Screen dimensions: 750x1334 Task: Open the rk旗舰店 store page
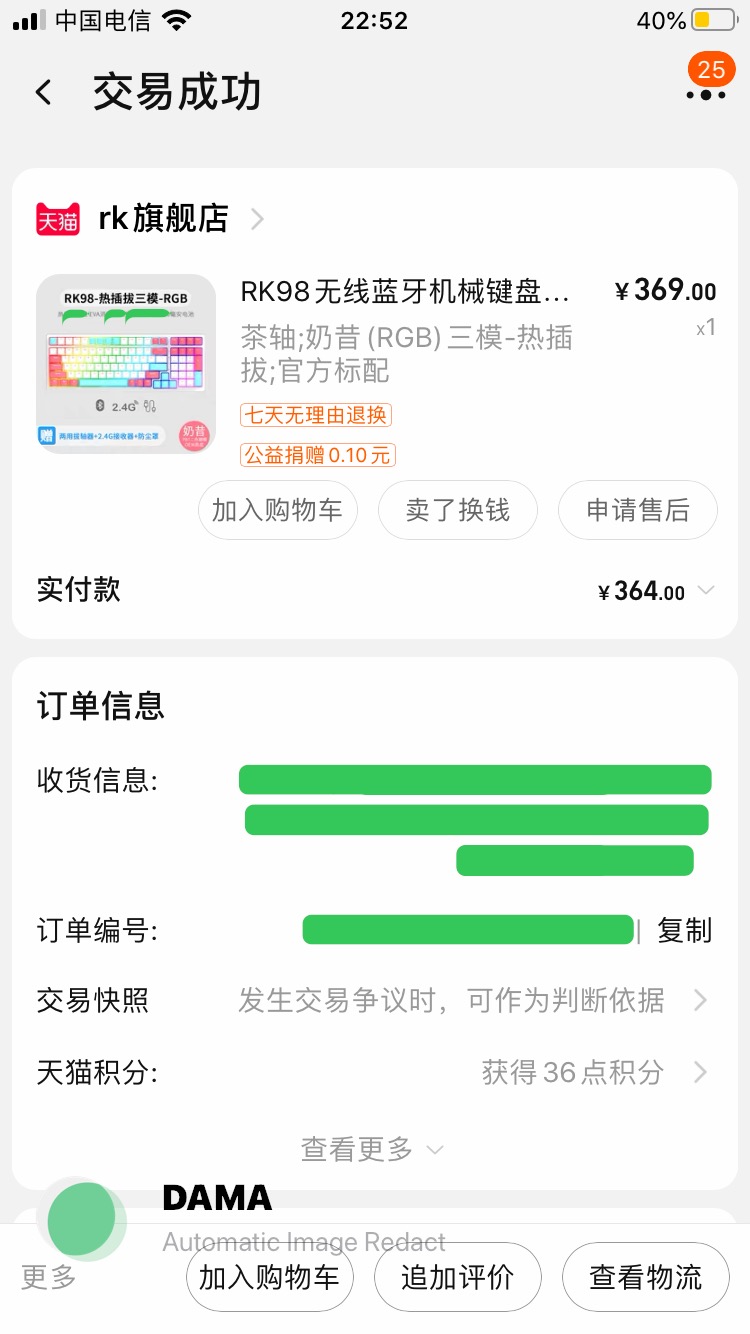150,218
